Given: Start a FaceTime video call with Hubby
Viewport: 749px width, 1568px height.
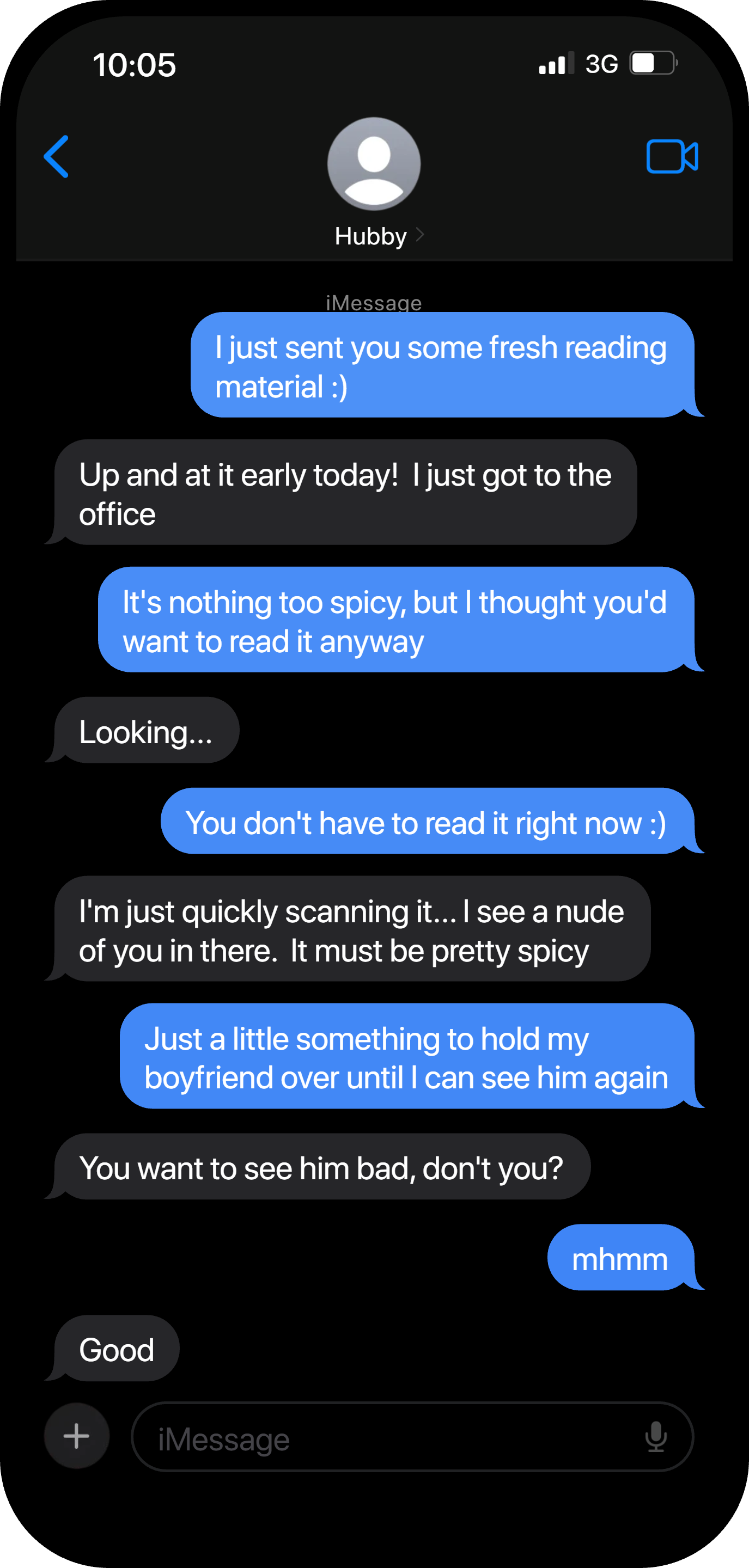Looking at the screenshot, I should click(672, 156).
